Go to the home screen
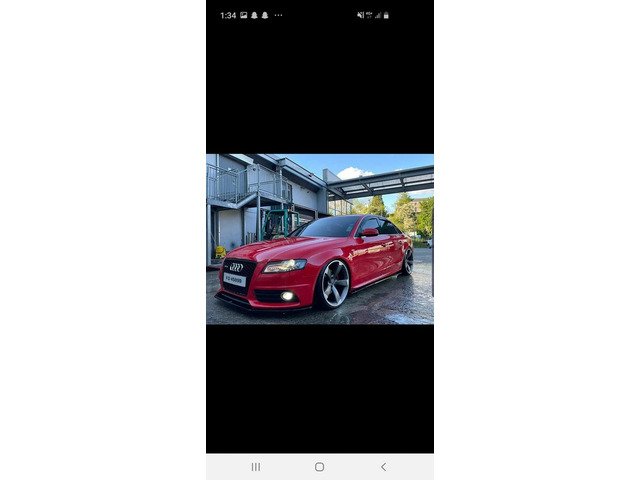 point(320,467)
